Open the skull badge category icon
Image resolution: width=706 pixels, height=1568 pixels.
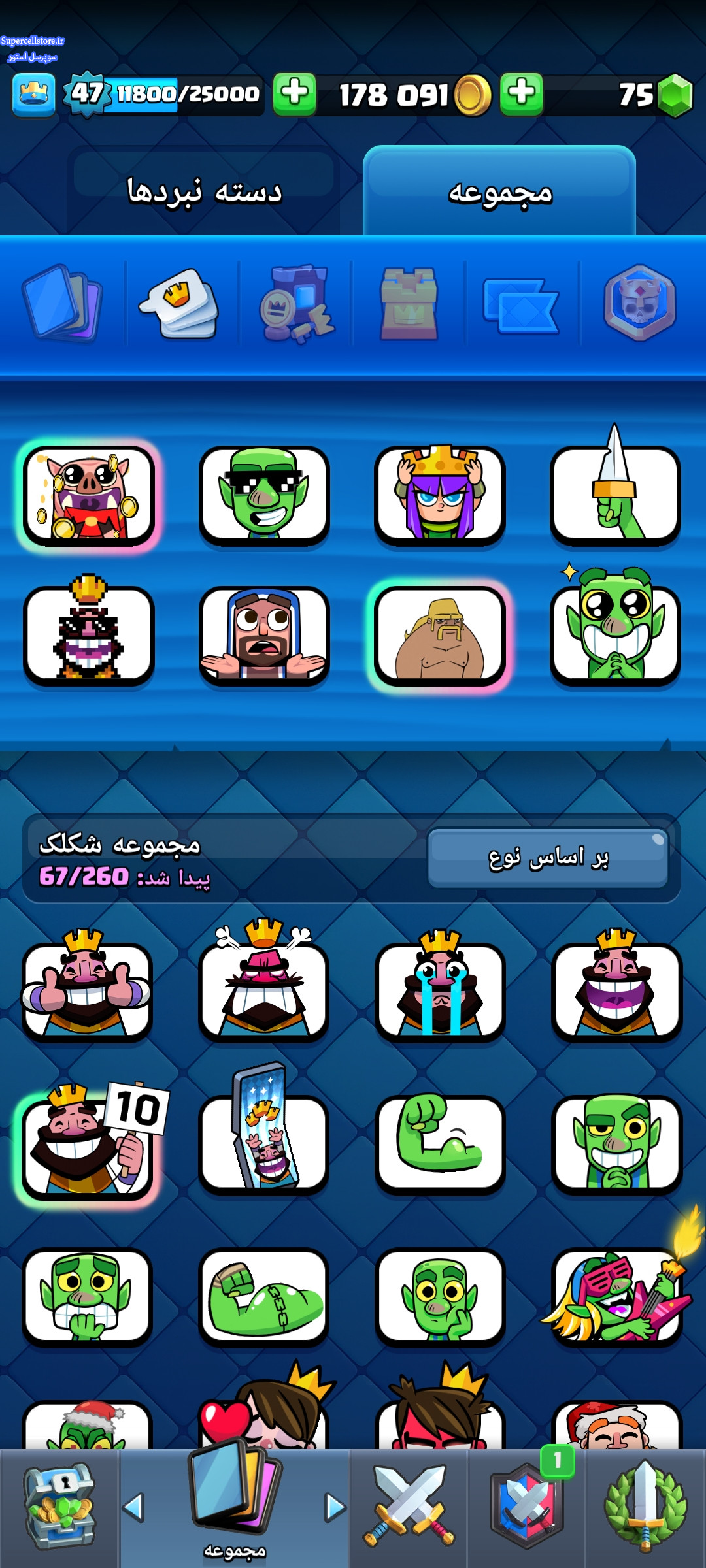(x=639, y=302)
